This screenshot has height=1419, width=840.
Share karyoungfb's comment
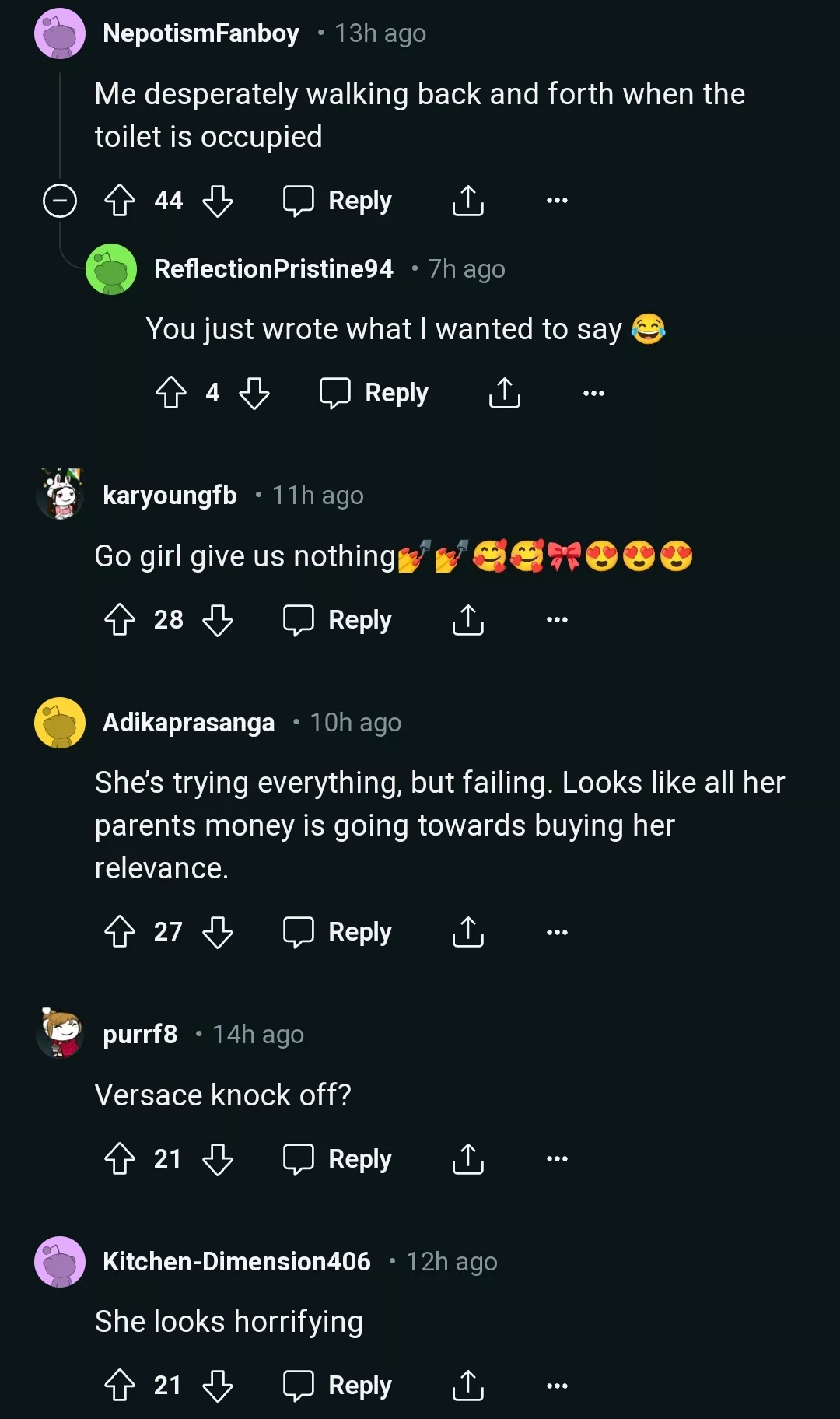(468, 620)
